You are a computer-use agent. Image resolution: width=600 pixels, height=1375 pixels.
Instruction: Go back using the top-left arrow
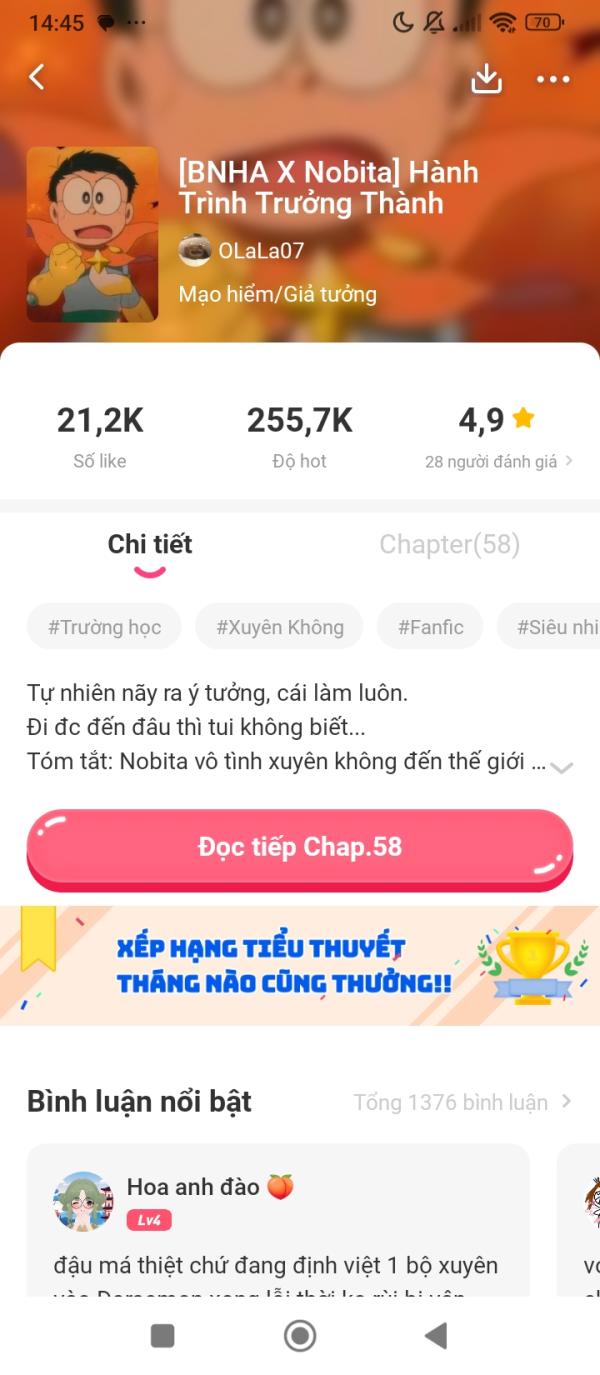(x=37, y=77)
